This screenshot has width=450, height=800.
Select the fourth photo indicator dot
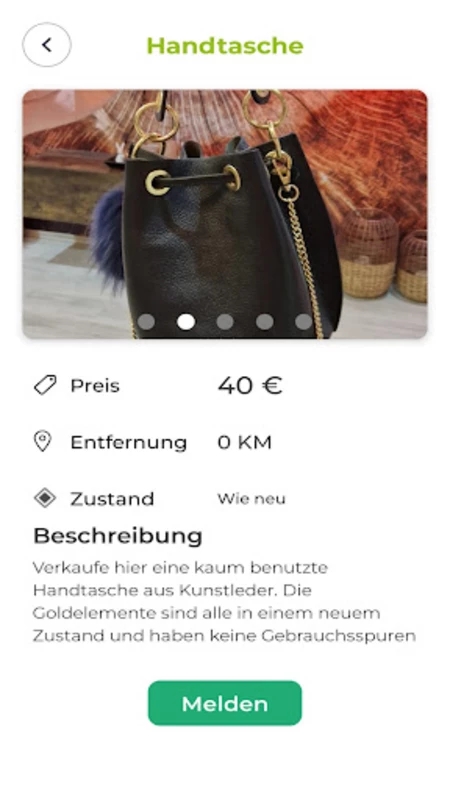pos(264,321)
